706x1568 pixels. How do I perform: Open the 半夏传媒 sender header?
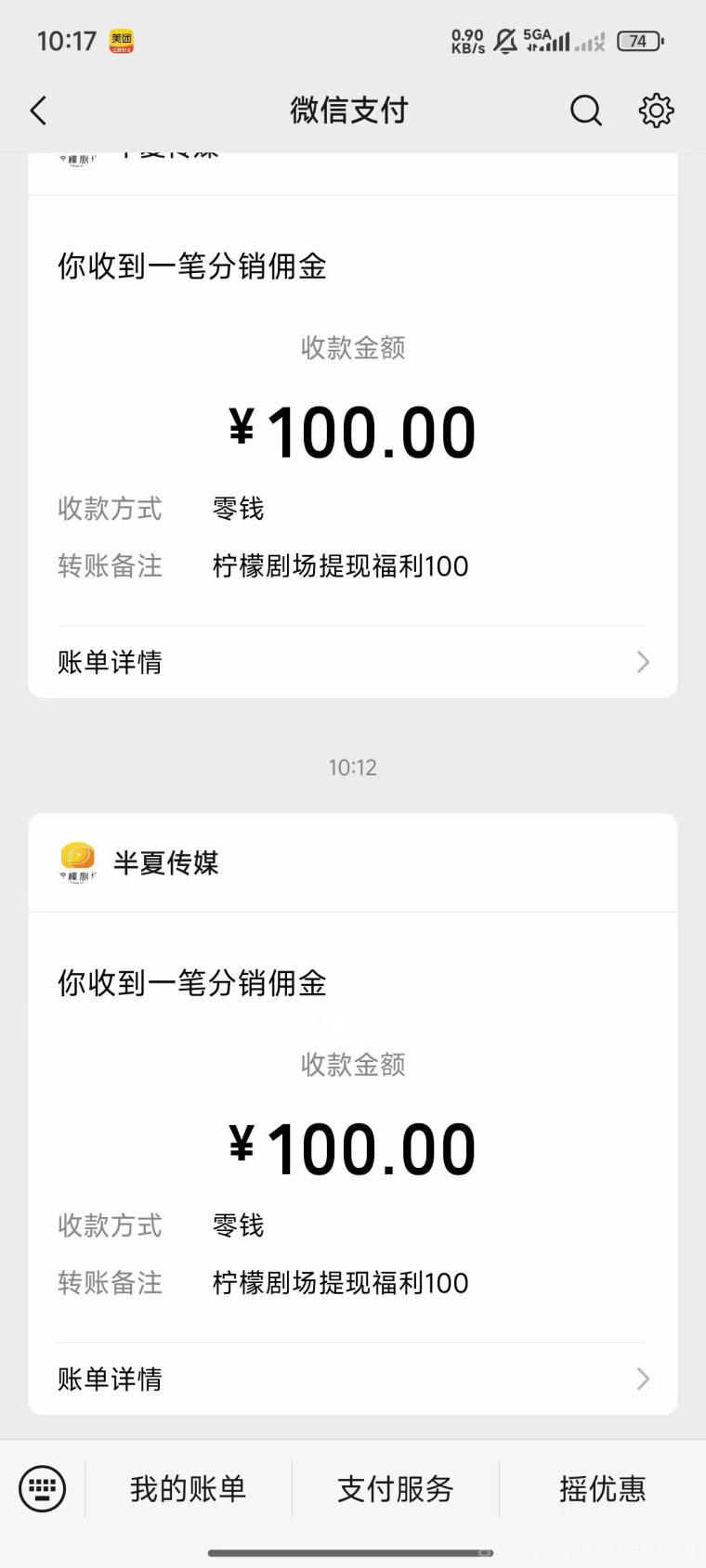point(165,863)
